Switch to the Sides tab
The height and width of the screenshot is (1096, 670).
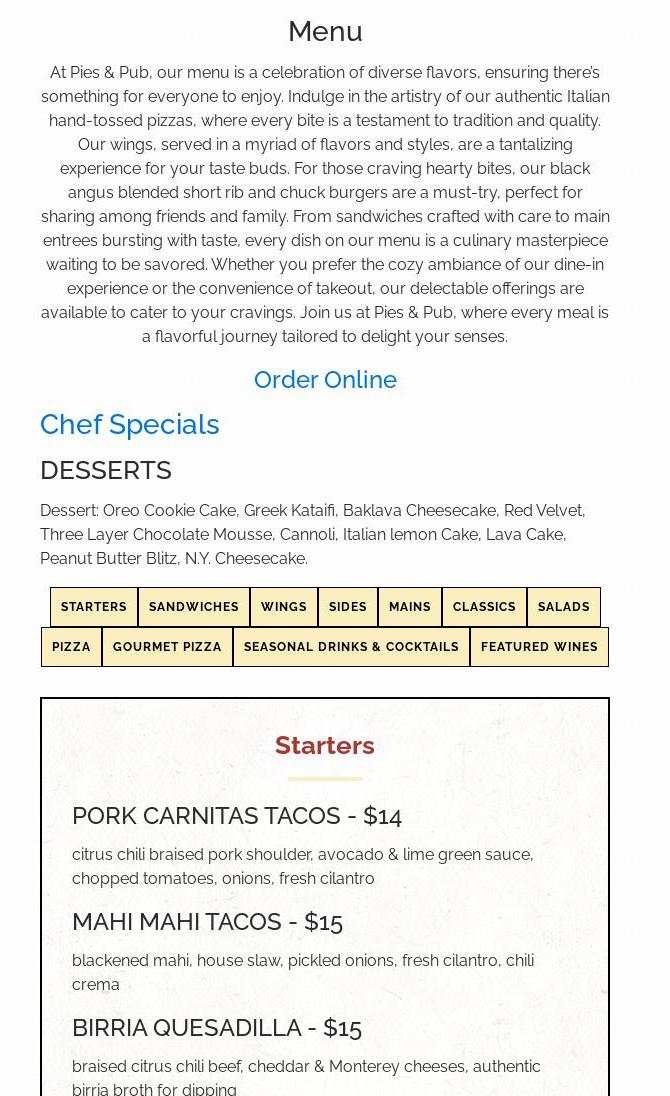point(348,607)
